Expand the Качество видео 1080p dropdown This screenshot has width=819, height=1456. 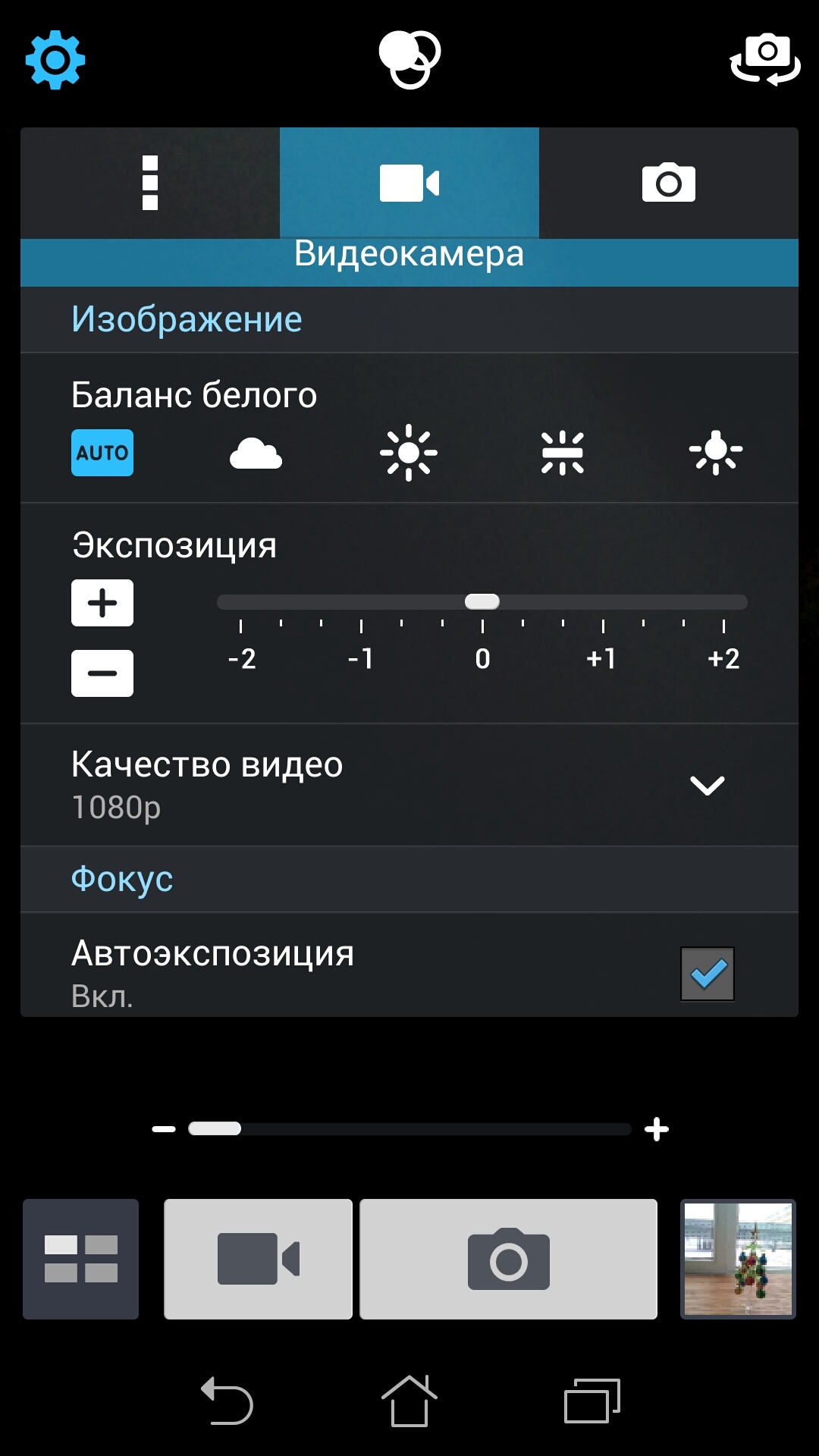[x=707, y=785]
